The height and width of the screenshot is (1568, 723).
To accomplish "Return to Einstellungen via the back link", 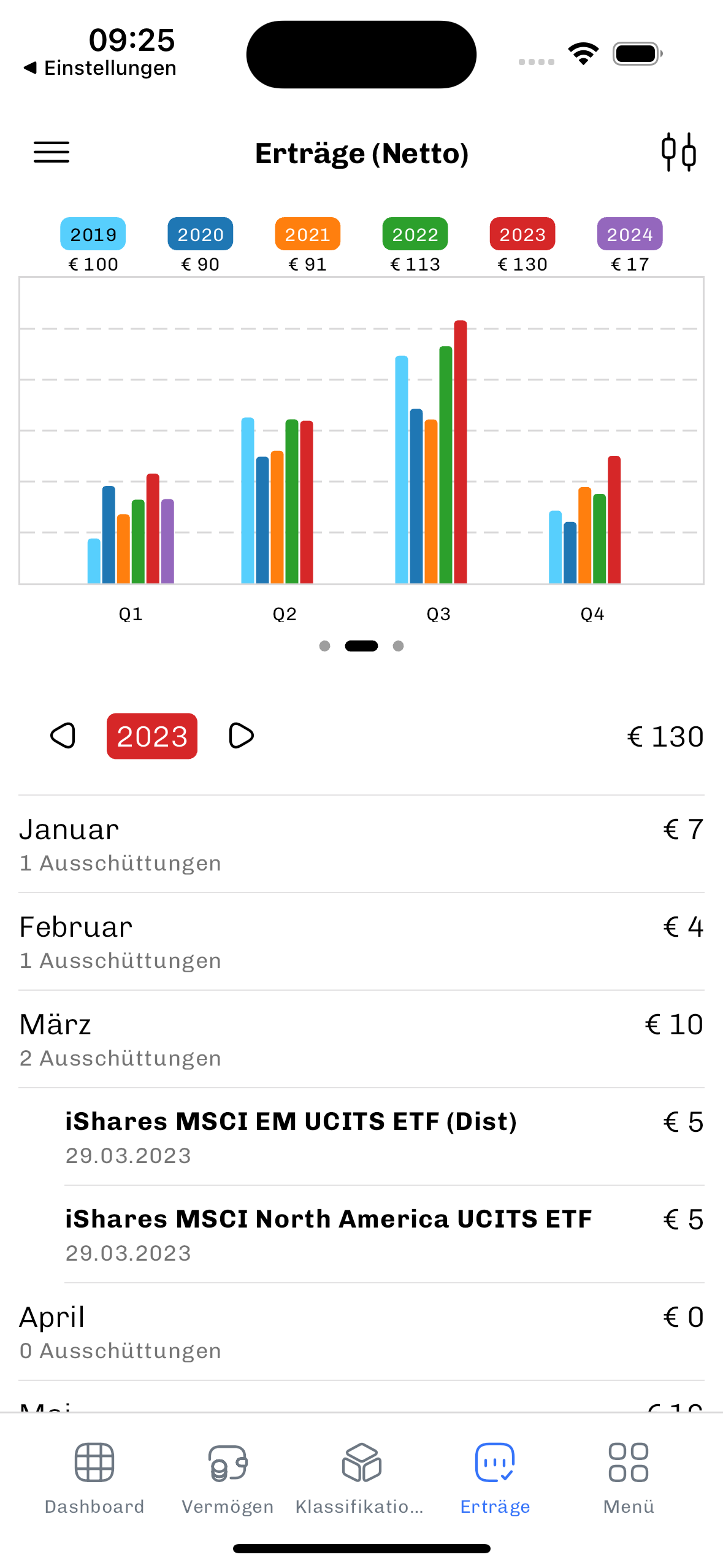I will coord(101,68).
